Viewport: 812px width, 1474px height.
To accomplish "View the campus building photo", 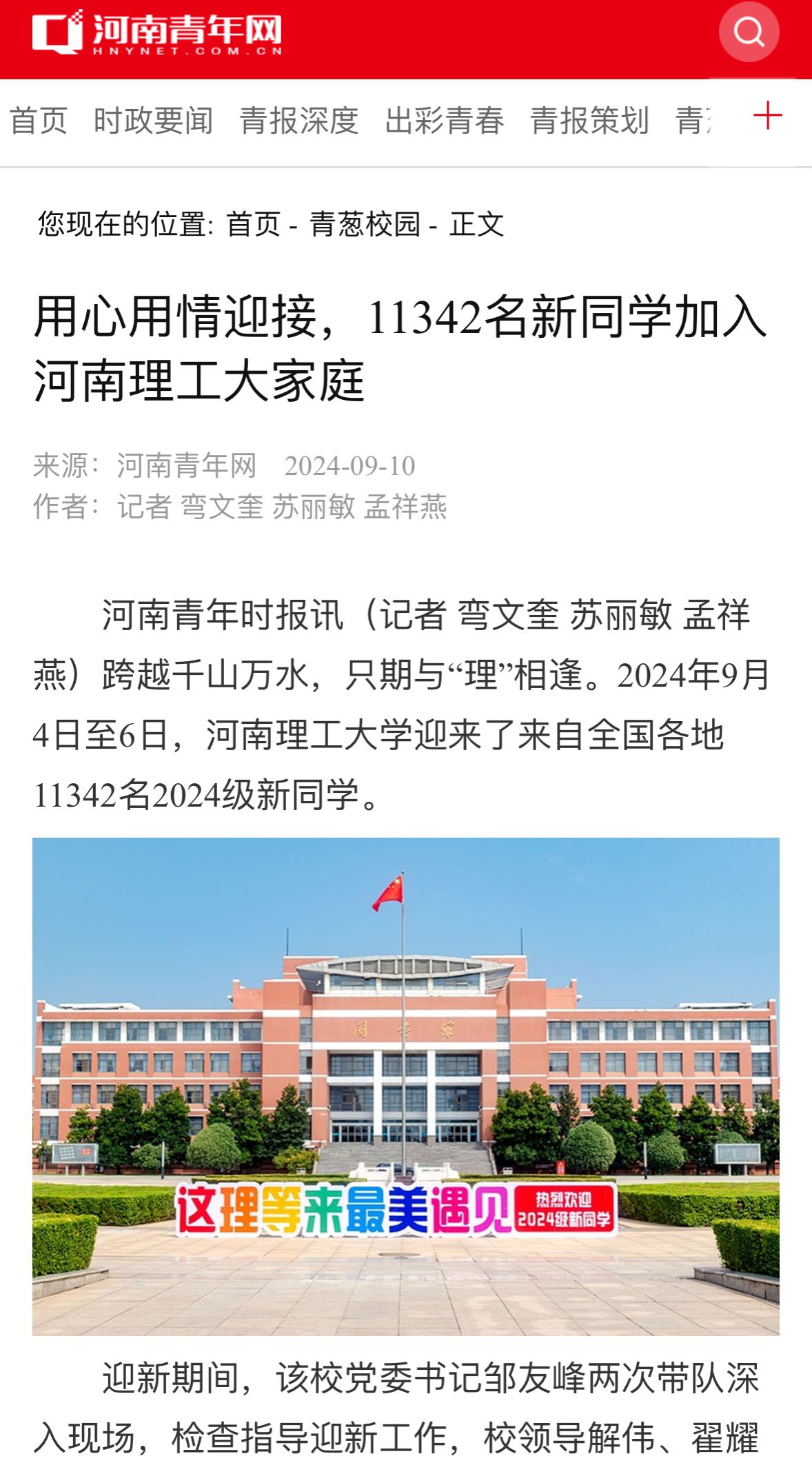I will pyautogui.click(x=406, y=1086).
